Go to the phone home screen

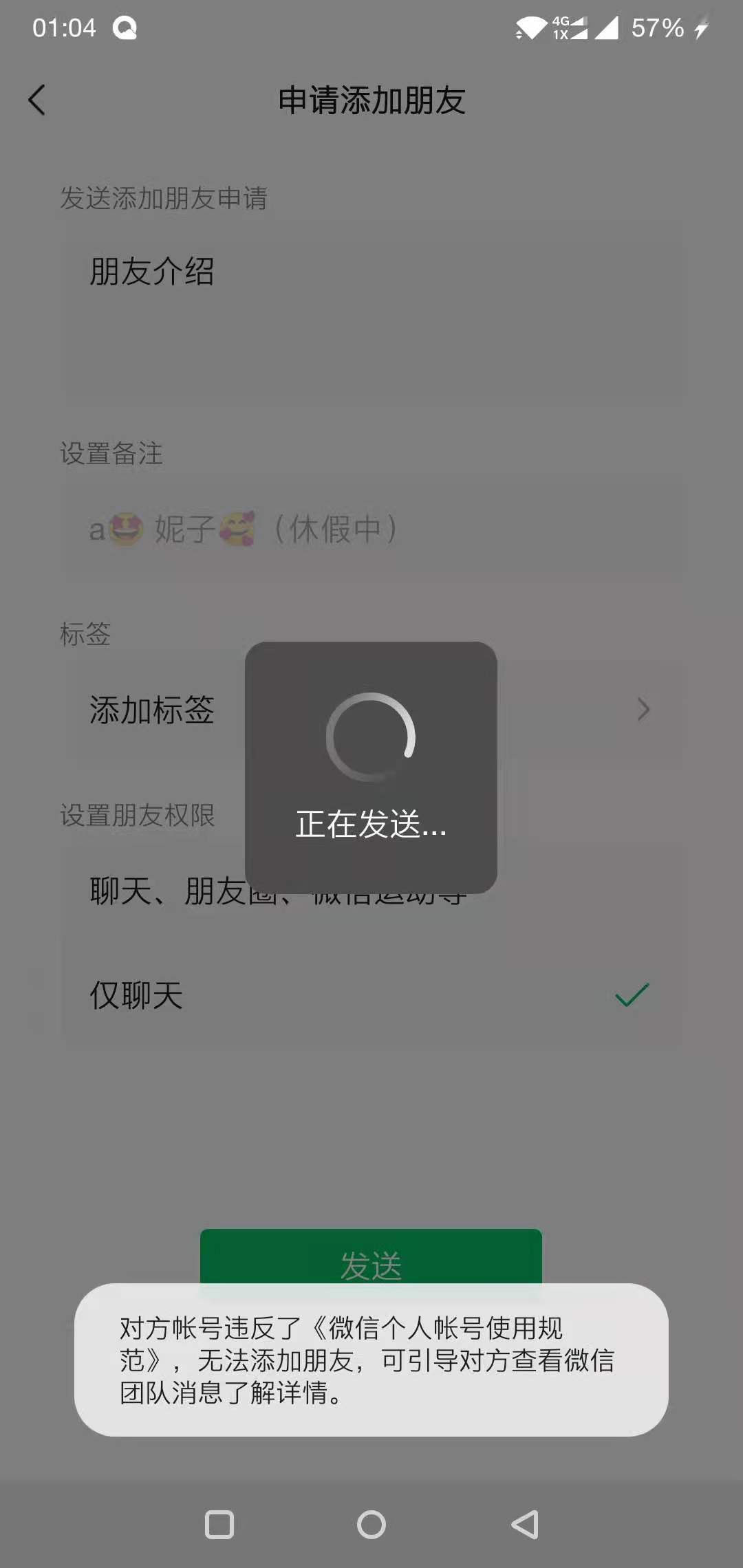(371, 1524)
